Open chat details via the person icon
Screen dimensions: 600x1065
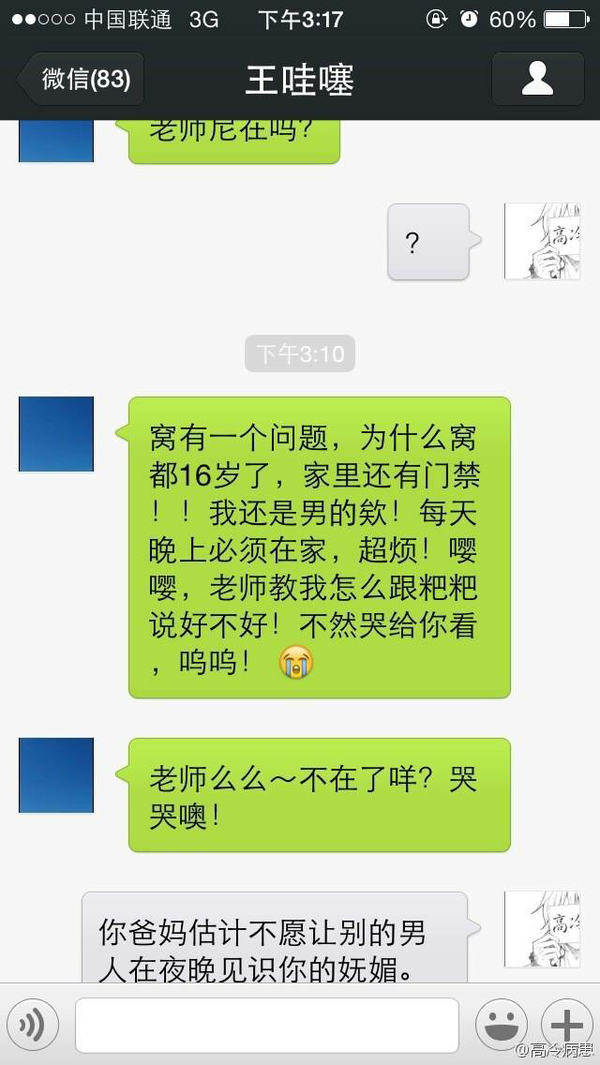click(538, 79)
